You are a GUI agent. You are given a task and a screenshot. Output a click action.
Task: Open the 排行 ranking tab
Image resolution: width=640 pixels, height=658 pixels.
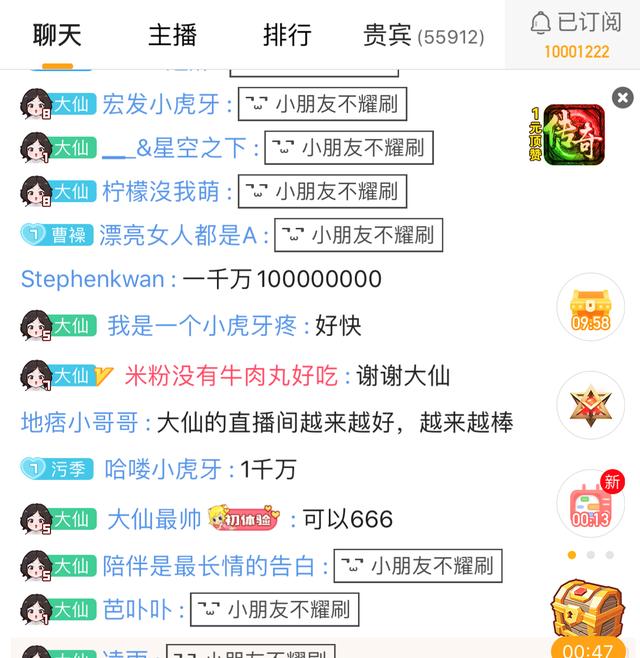tap(287, 35)
